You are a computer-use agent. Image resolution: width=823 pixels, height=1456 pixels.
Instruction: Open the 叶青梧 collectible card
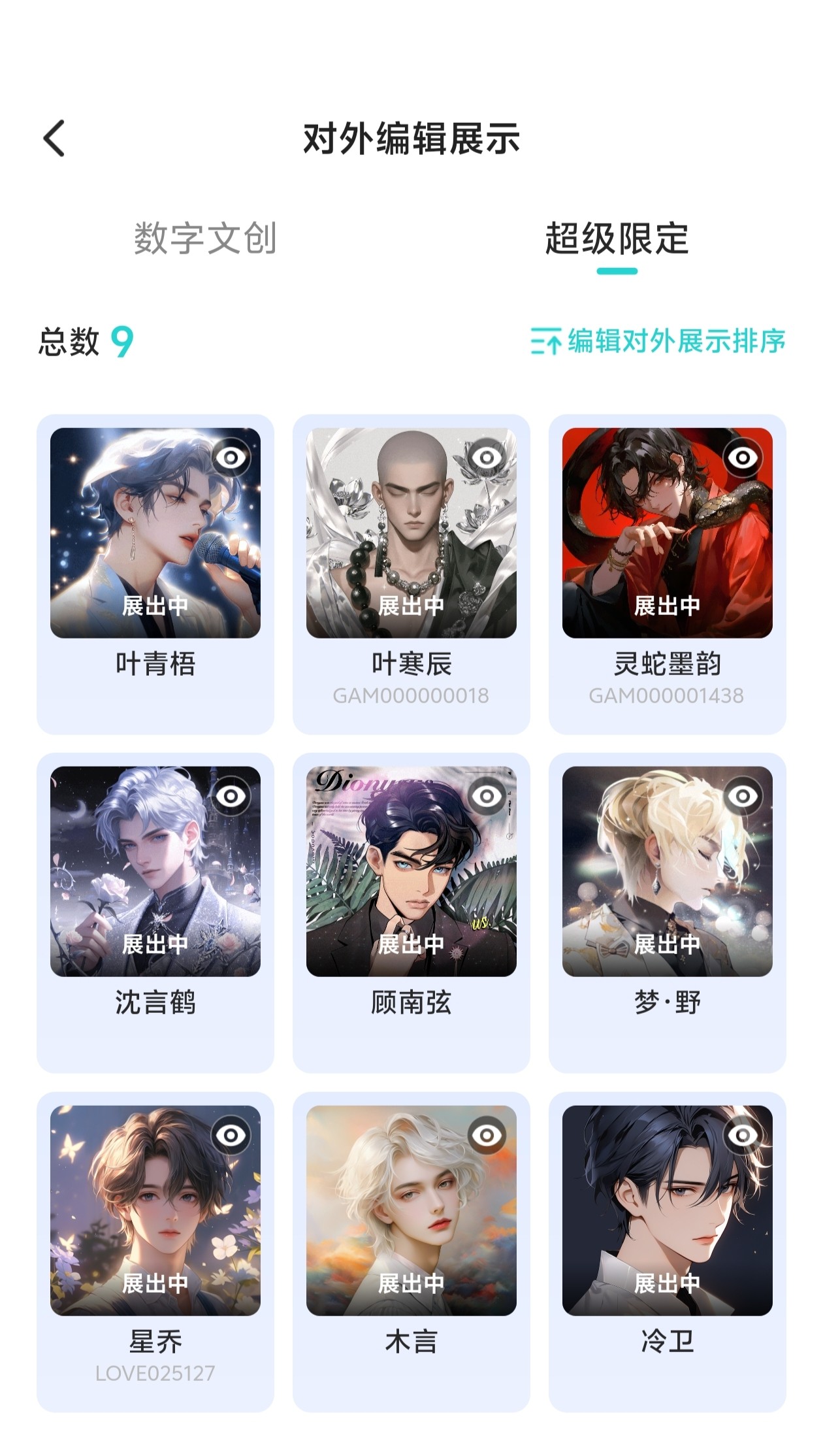point(155,574)
